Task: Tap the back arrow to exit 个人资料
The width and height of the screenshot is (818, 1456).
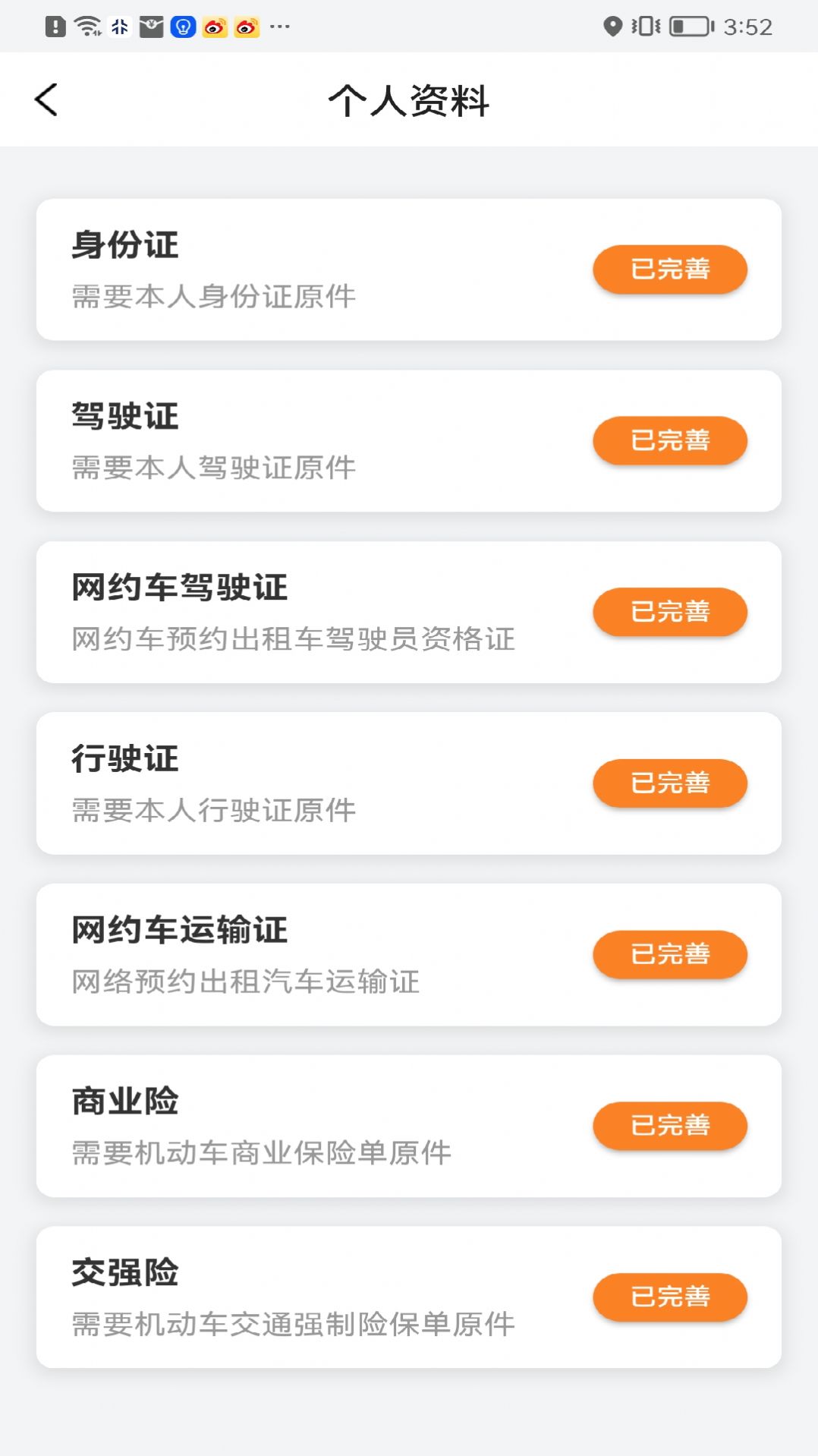Action: pos(47,99)
